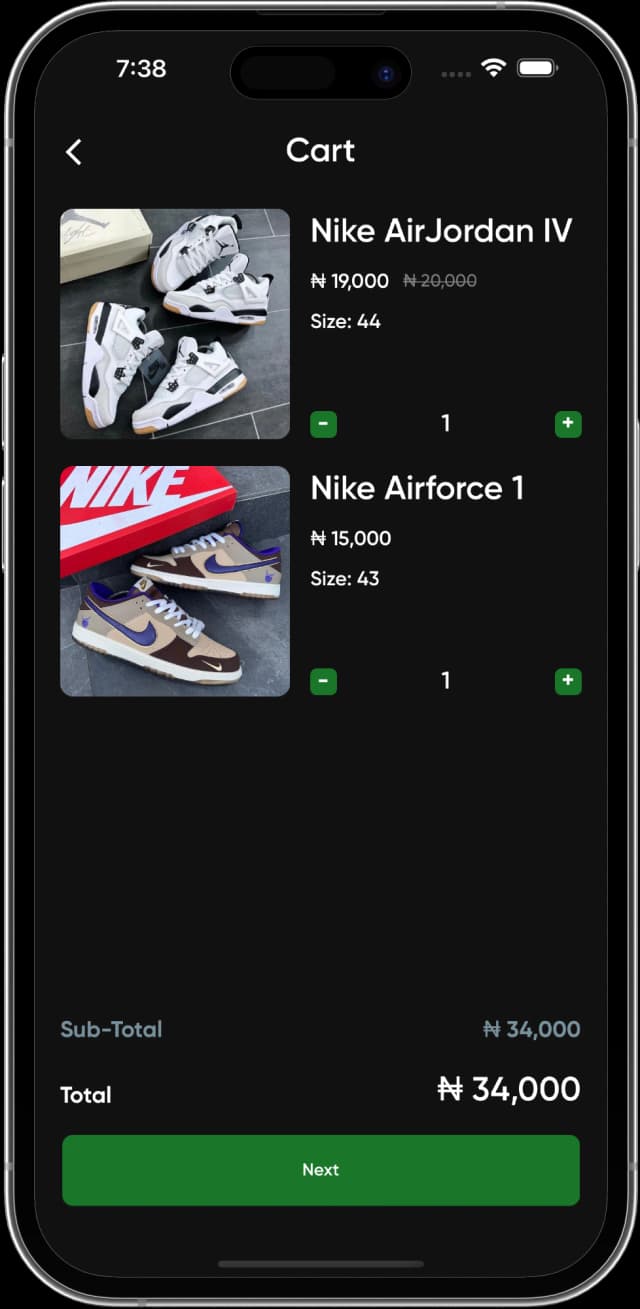Tap Next to proceed to checkout

point(320,1170)
